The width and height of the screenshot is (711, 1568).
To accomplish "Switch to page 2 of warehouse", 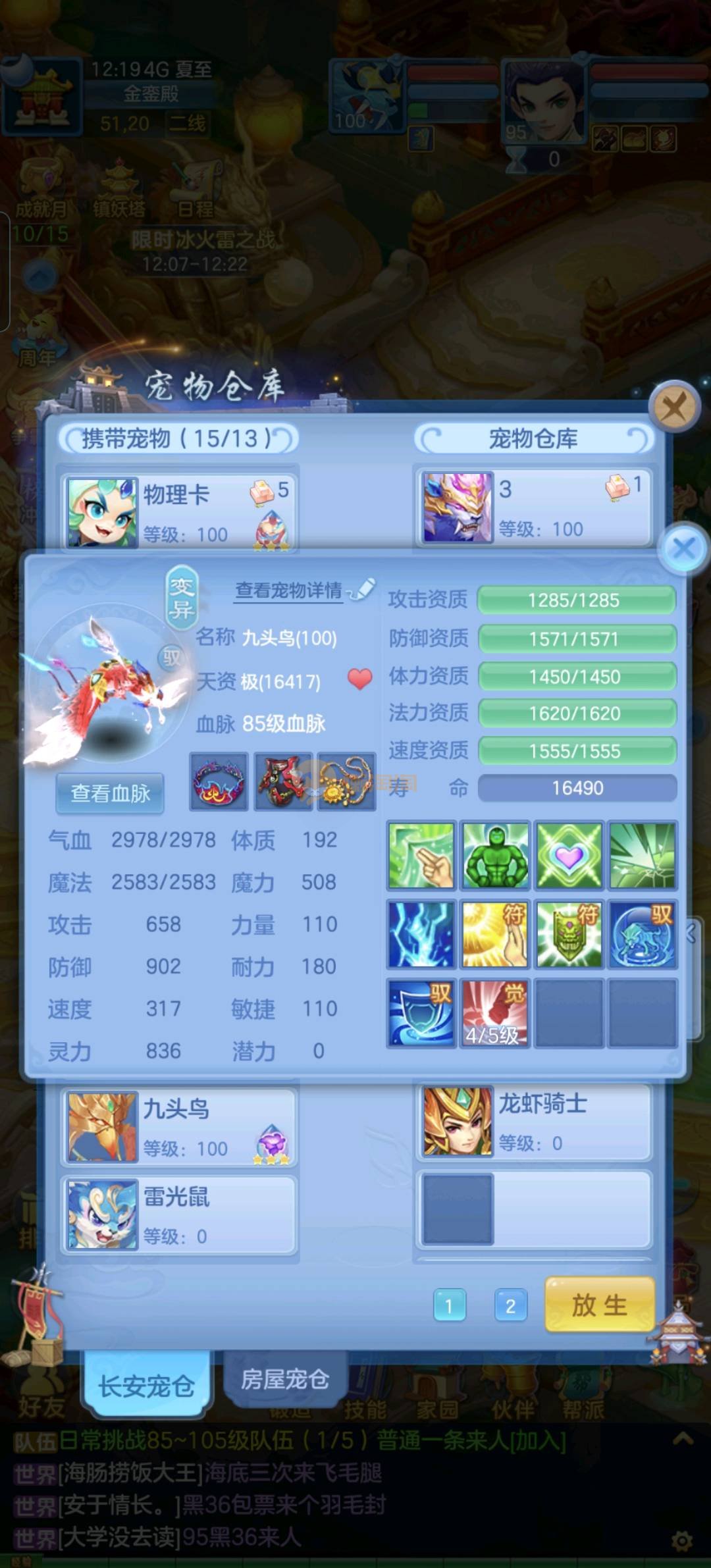I will [510, 1305].
